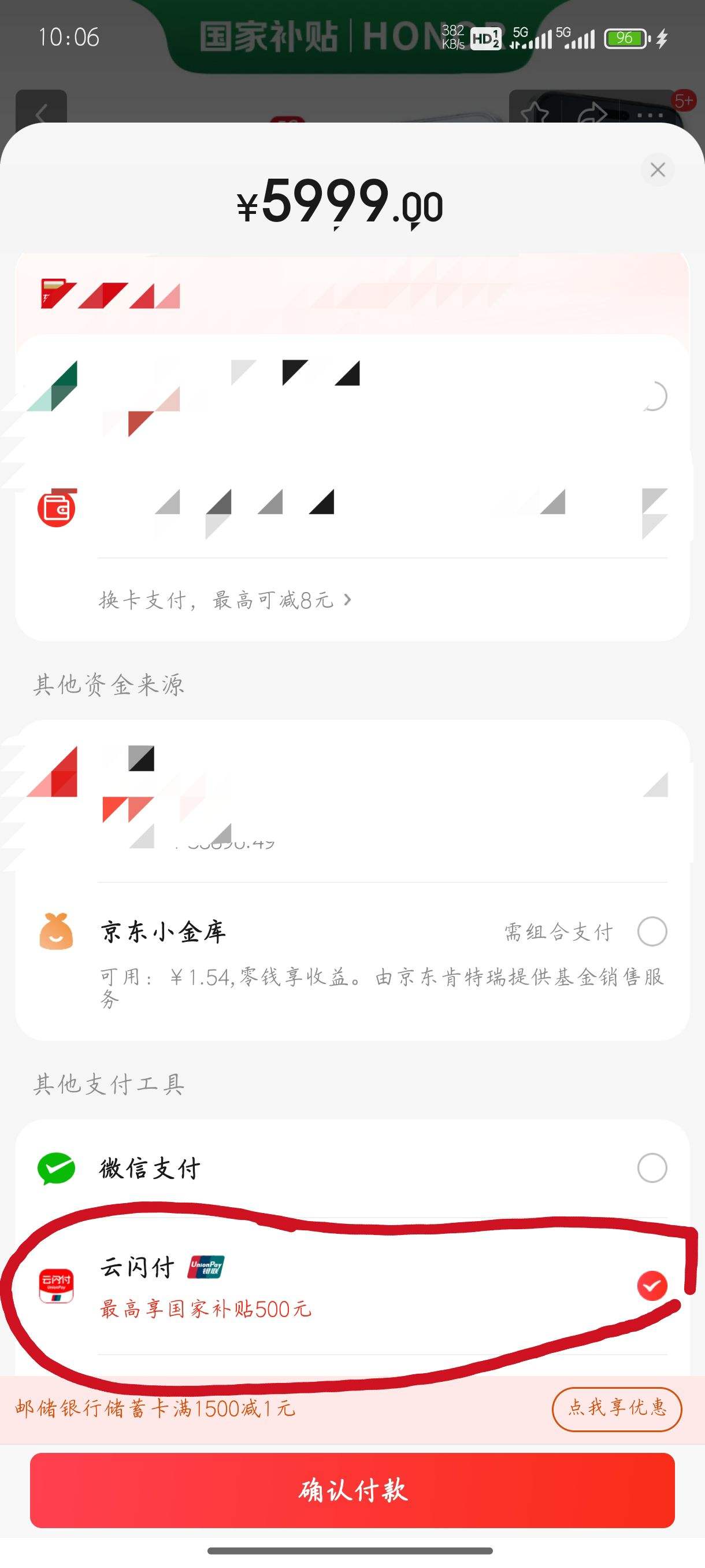This screenshot has height=1568, width=705.
Task: Select 微信支付 as payment method
Action: 651,1167
